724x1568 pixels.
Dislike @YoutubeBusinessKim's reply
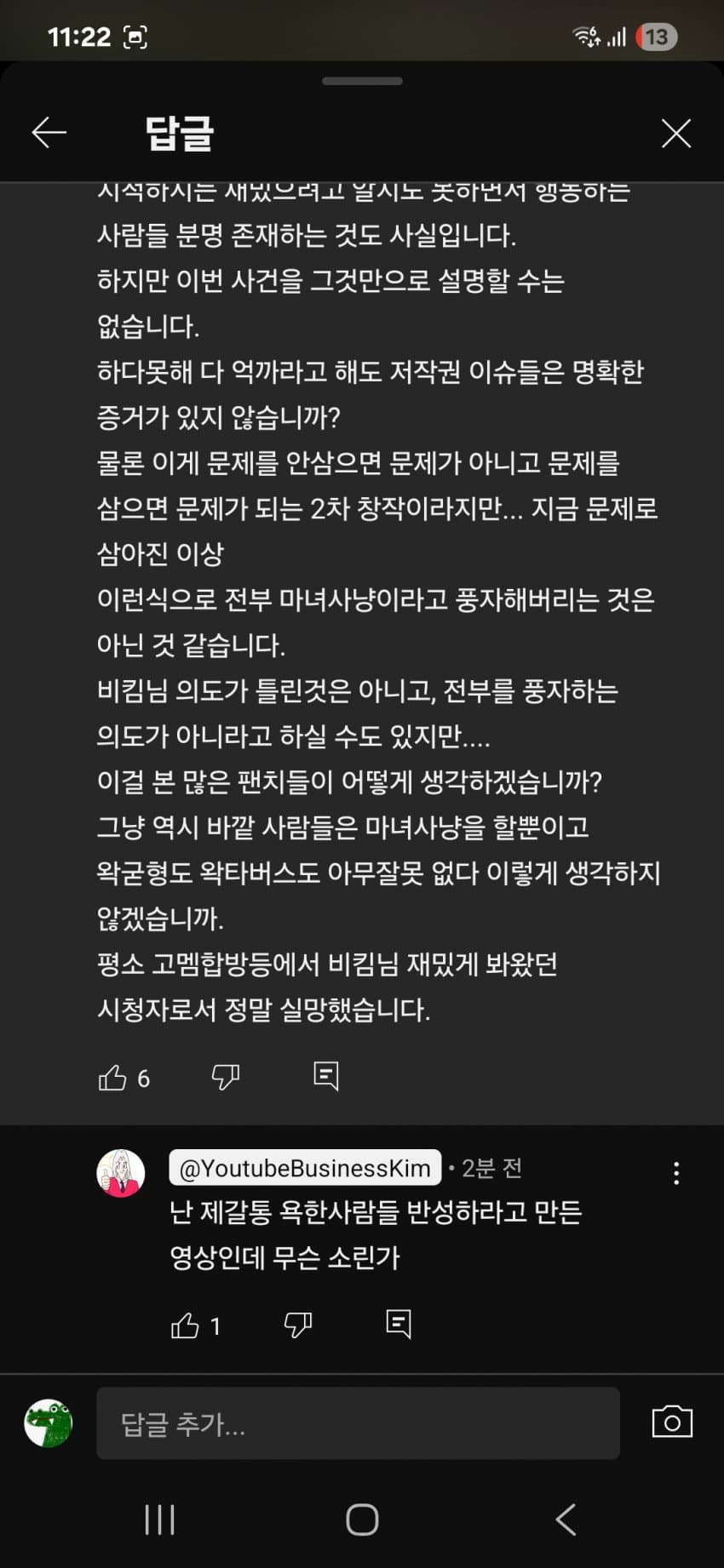pos(297,1325)
